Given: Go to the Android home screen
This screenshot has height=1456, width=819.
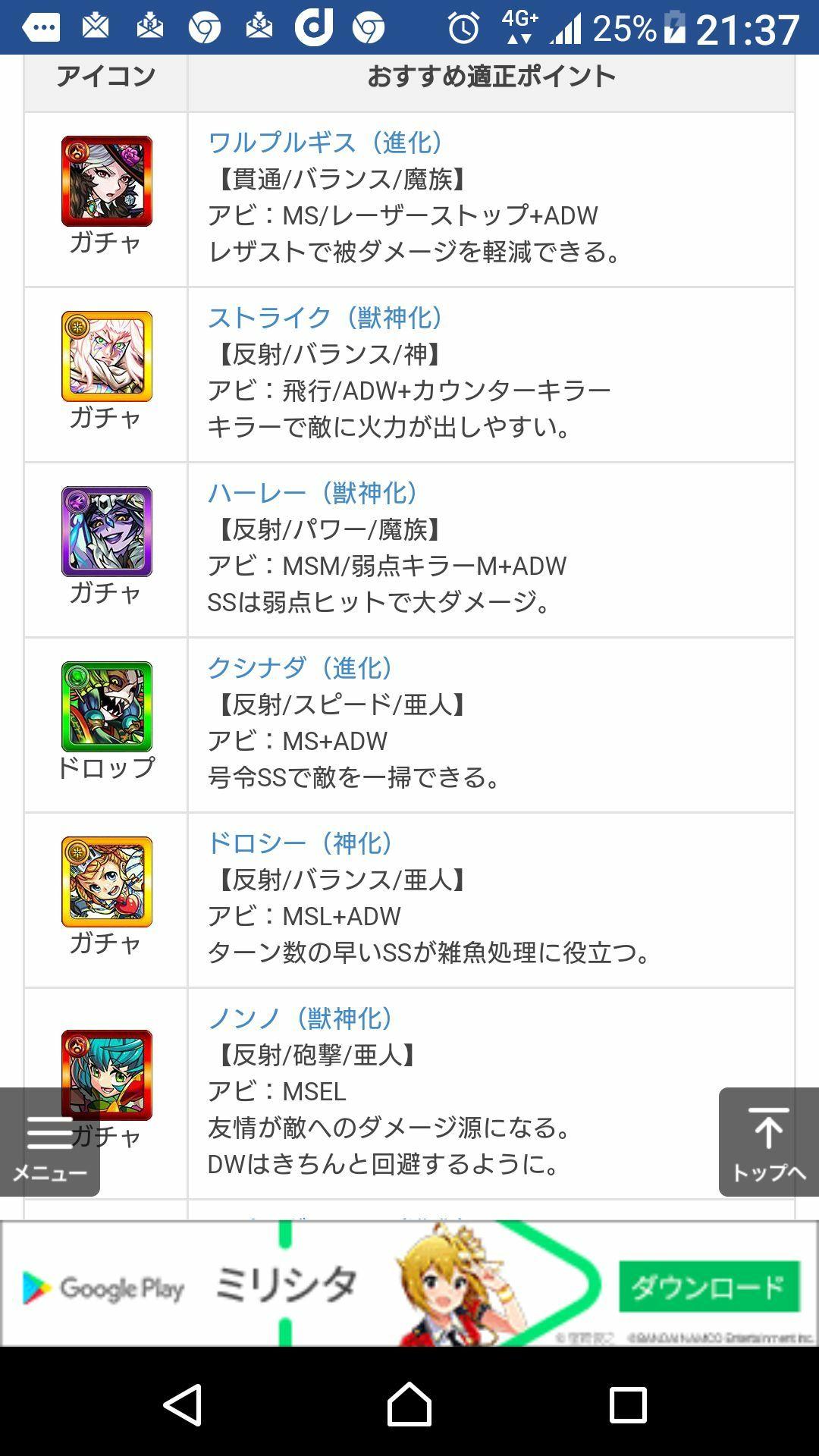Looking at the screenshot, I should tap(409, 1405).
